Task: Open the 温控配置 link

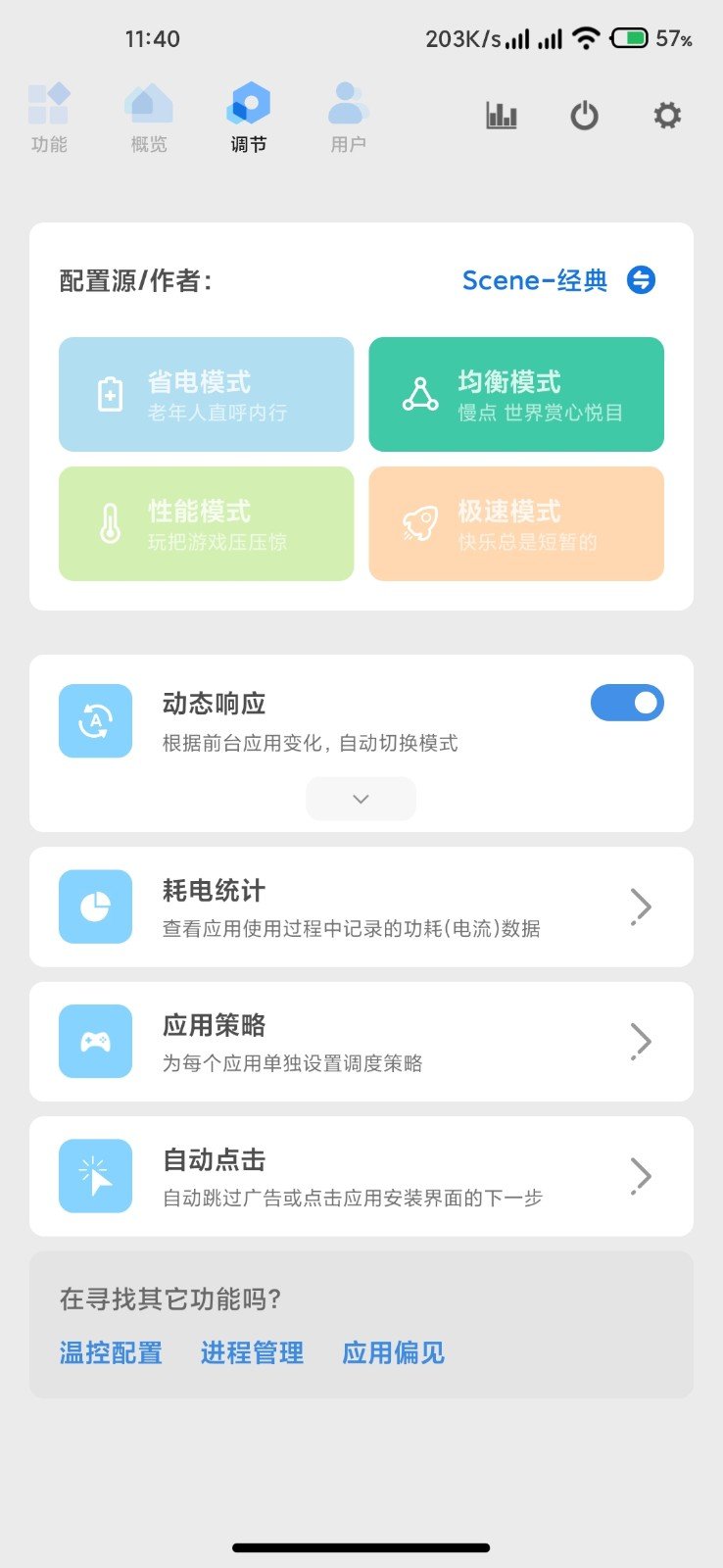Action: [x=110, y=1352]
